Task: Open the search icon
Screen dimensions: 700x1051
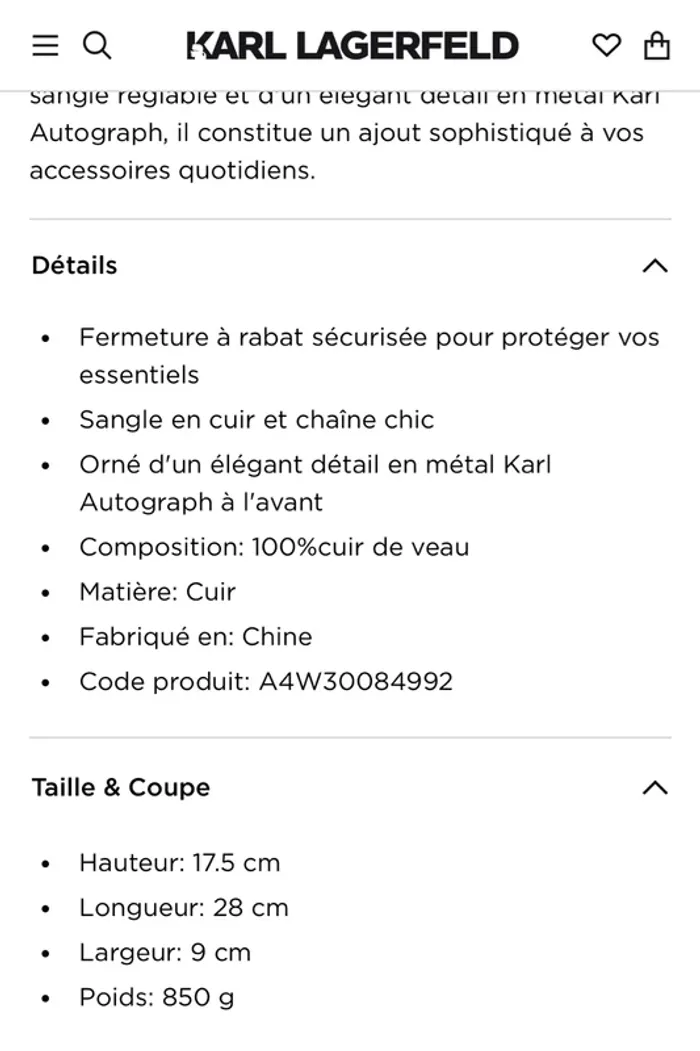Action: click(97, 45)
